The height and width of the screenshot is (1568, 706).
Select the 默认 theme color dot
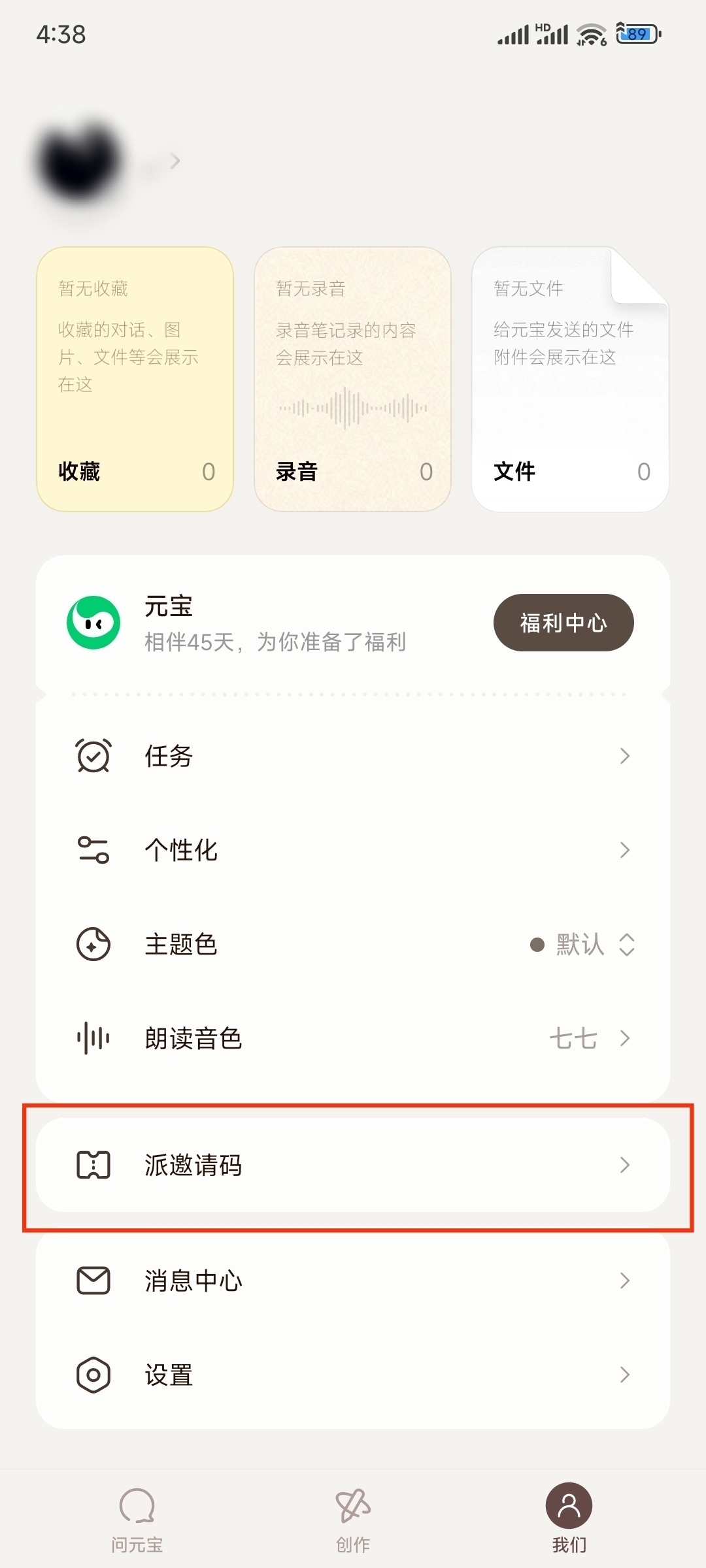click(x=538, y=944)
